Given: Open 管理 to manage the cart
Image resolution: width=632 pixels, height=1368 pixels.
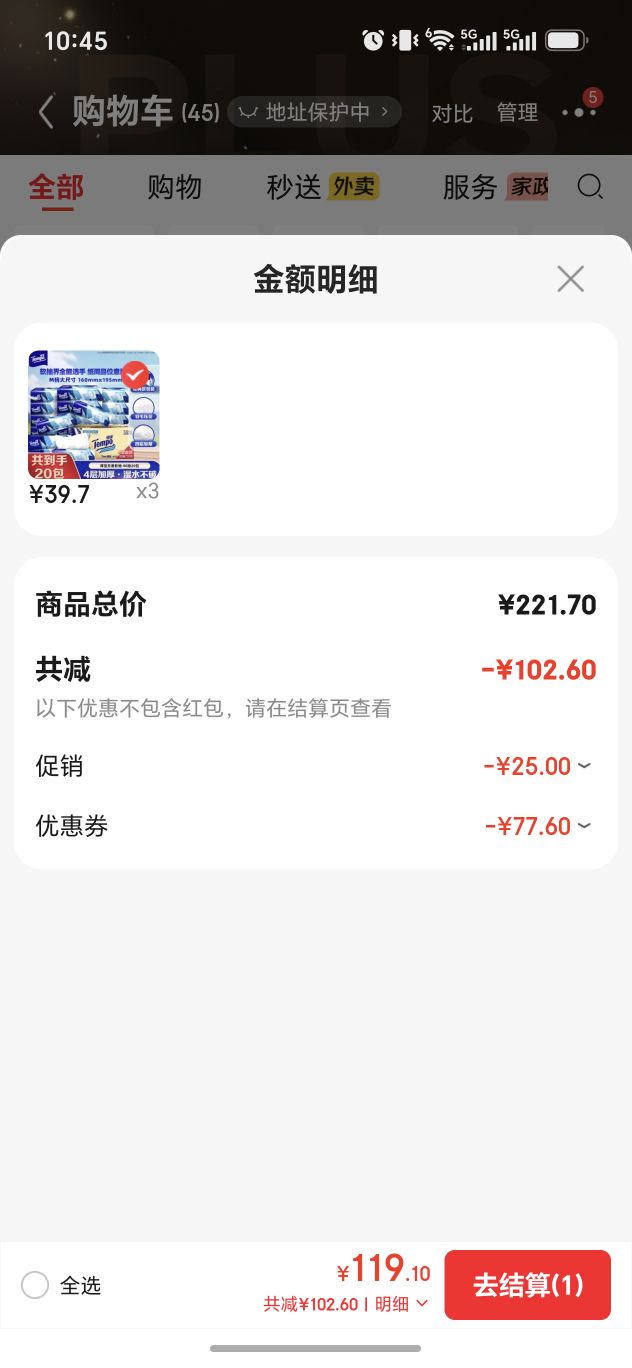Looking at the screenshot, I should tap(518, 113).
